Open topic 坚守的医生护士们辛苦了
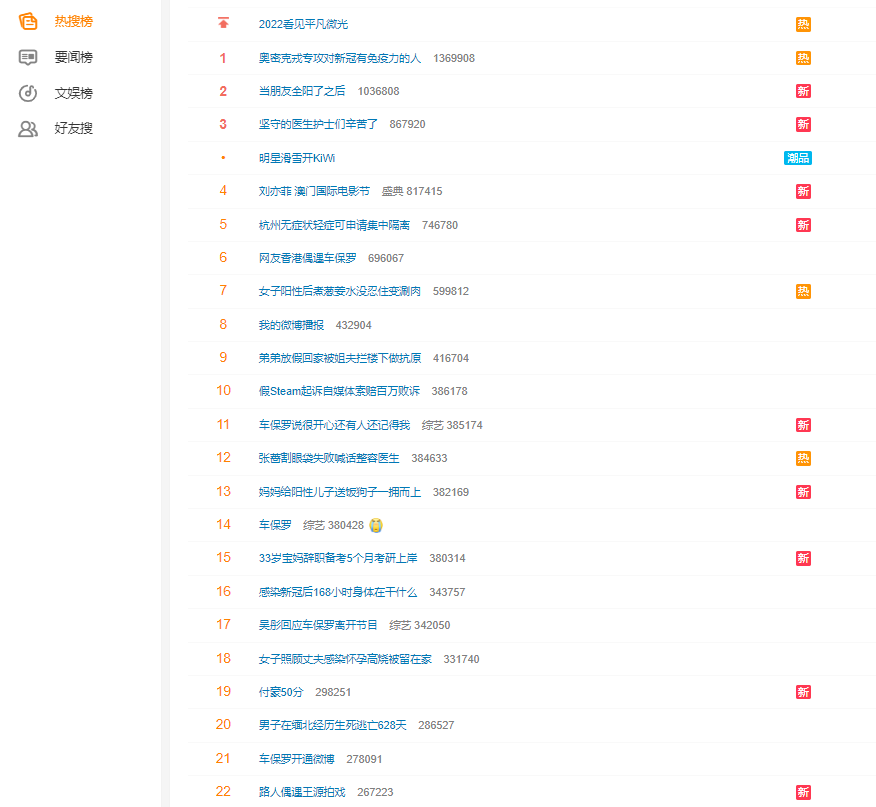Image resolution: width=876 pixels, height=807 pixels. coord(318,124)
